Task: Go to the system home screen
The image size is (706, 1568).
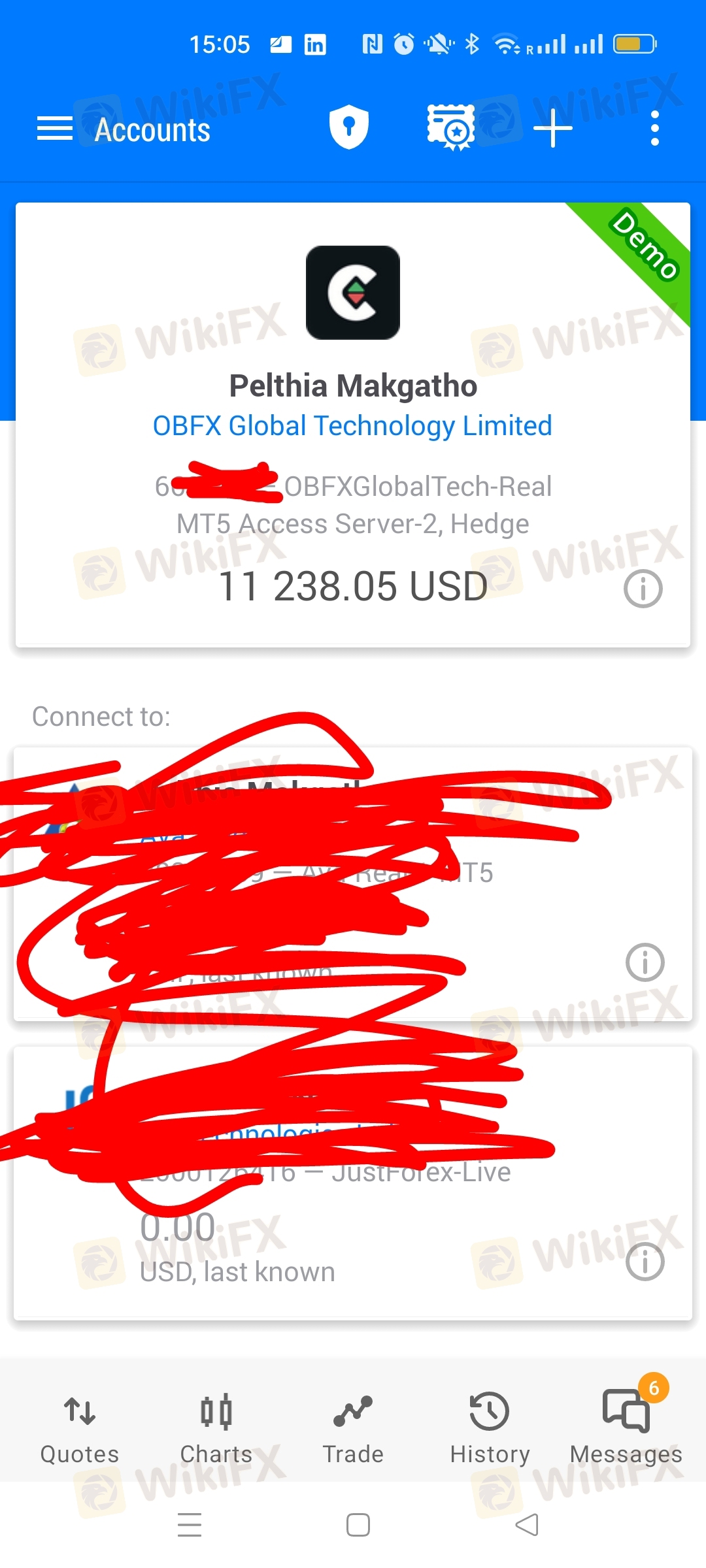Action: point(358,1525)
